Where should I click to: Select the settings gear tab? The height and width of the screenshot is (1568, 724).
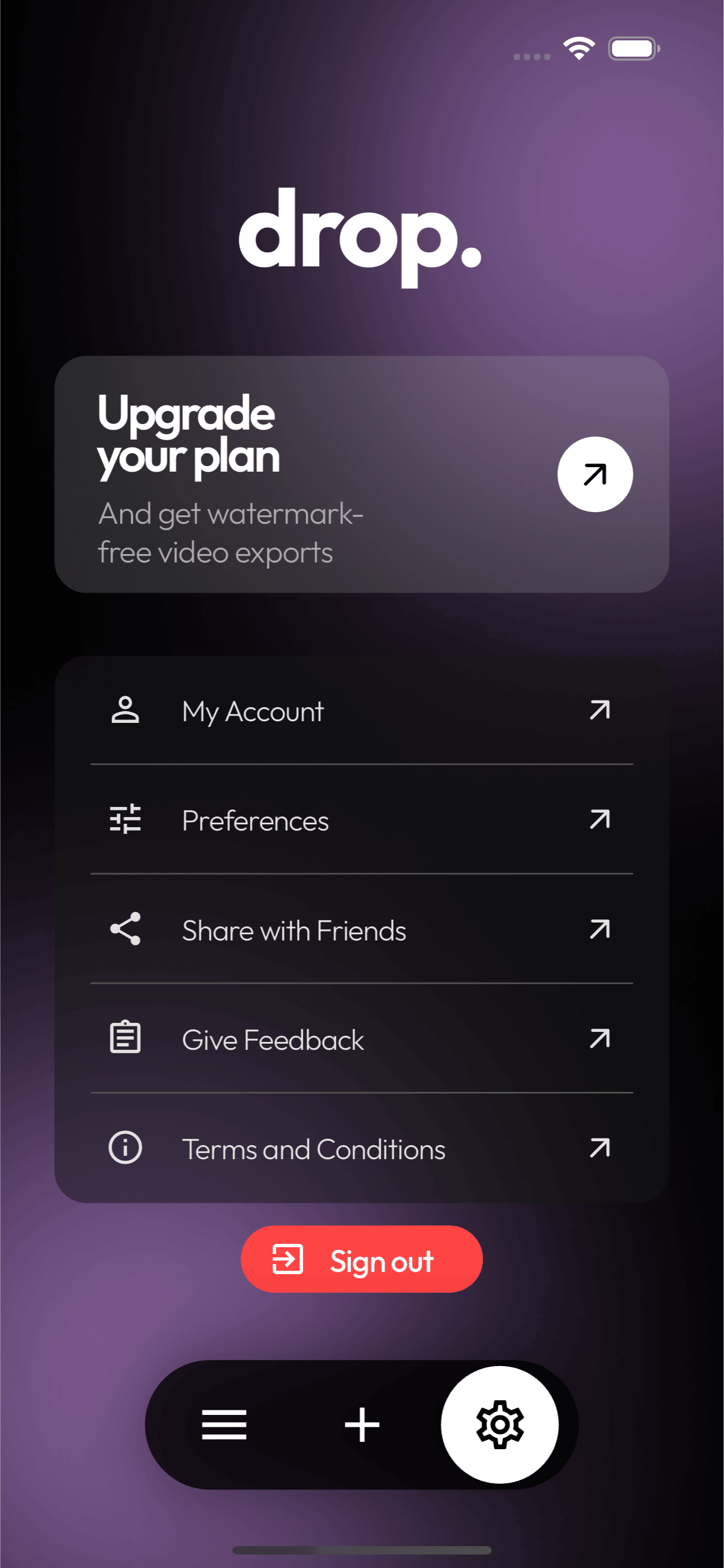click(x=499, y=1424)
